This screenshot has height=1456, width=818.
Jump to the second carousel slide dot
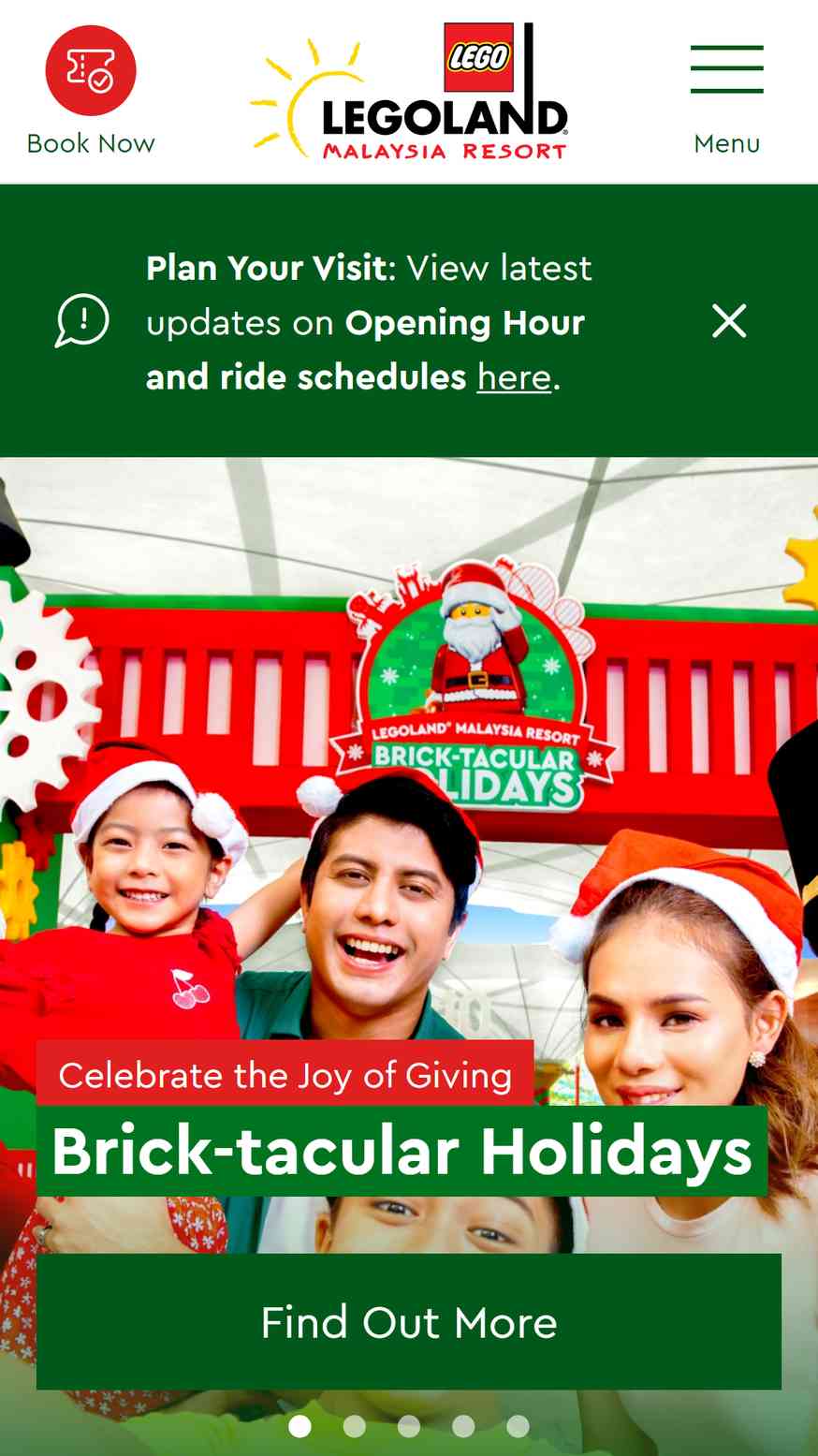pyautogui.click(x=355, y=1426)
